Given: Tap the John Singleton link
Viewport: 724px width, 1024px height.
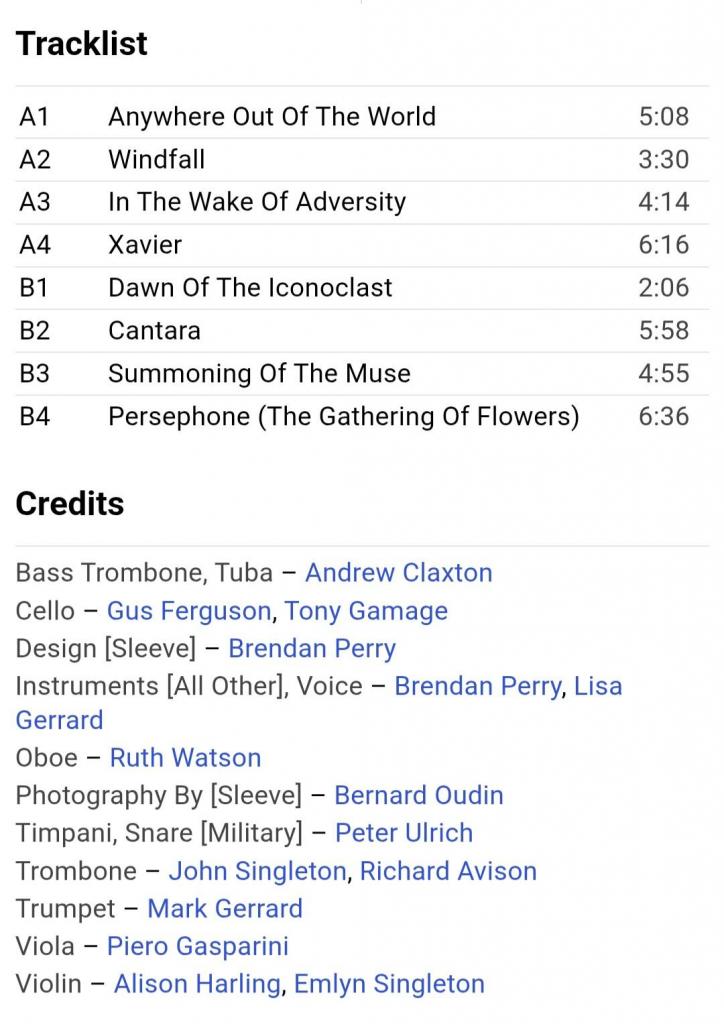Looking at the screenshot, I should [x=257, y=871].
